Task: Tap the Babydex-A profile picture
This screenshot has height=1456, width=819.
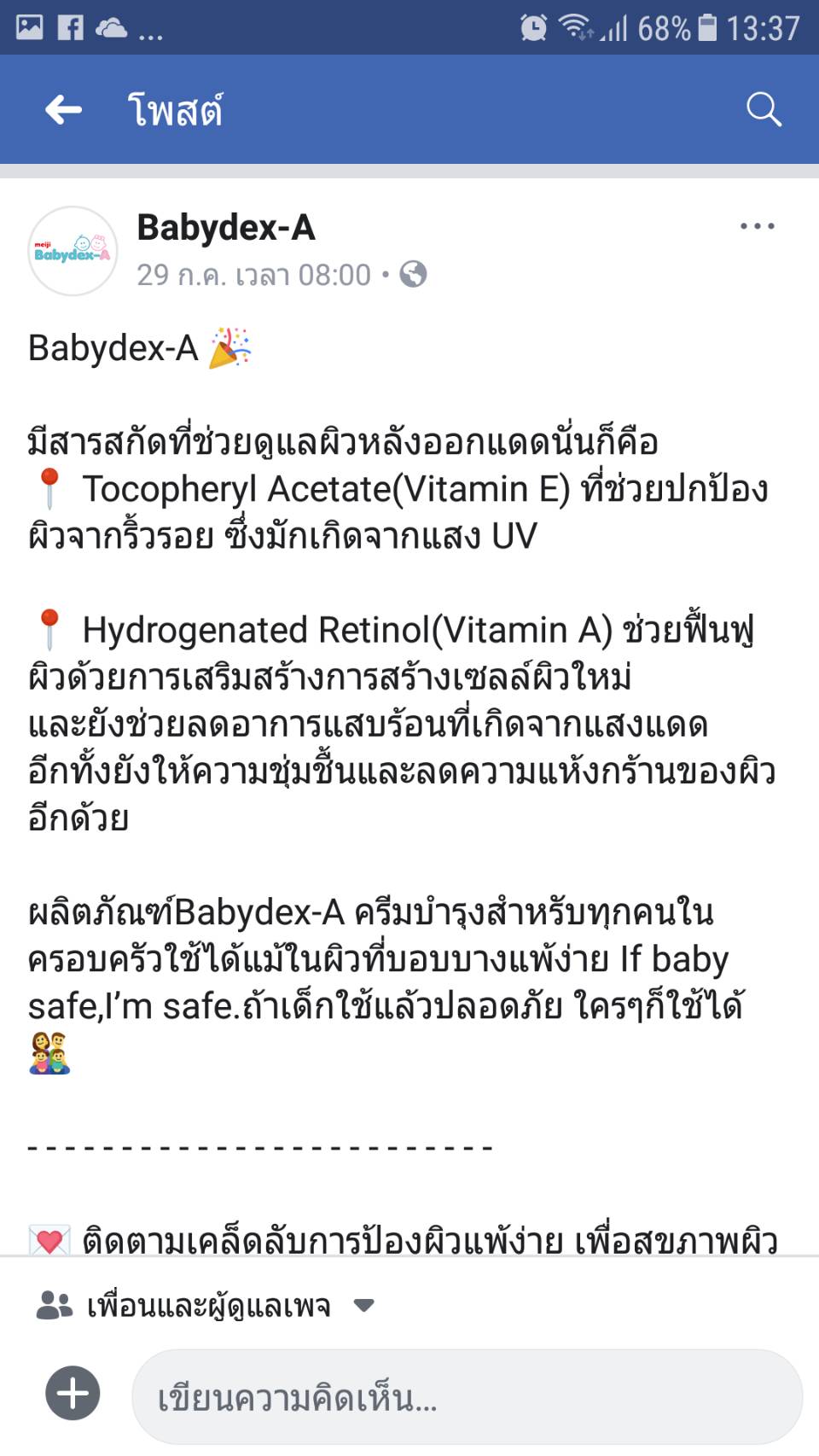Action: [73, 251]
